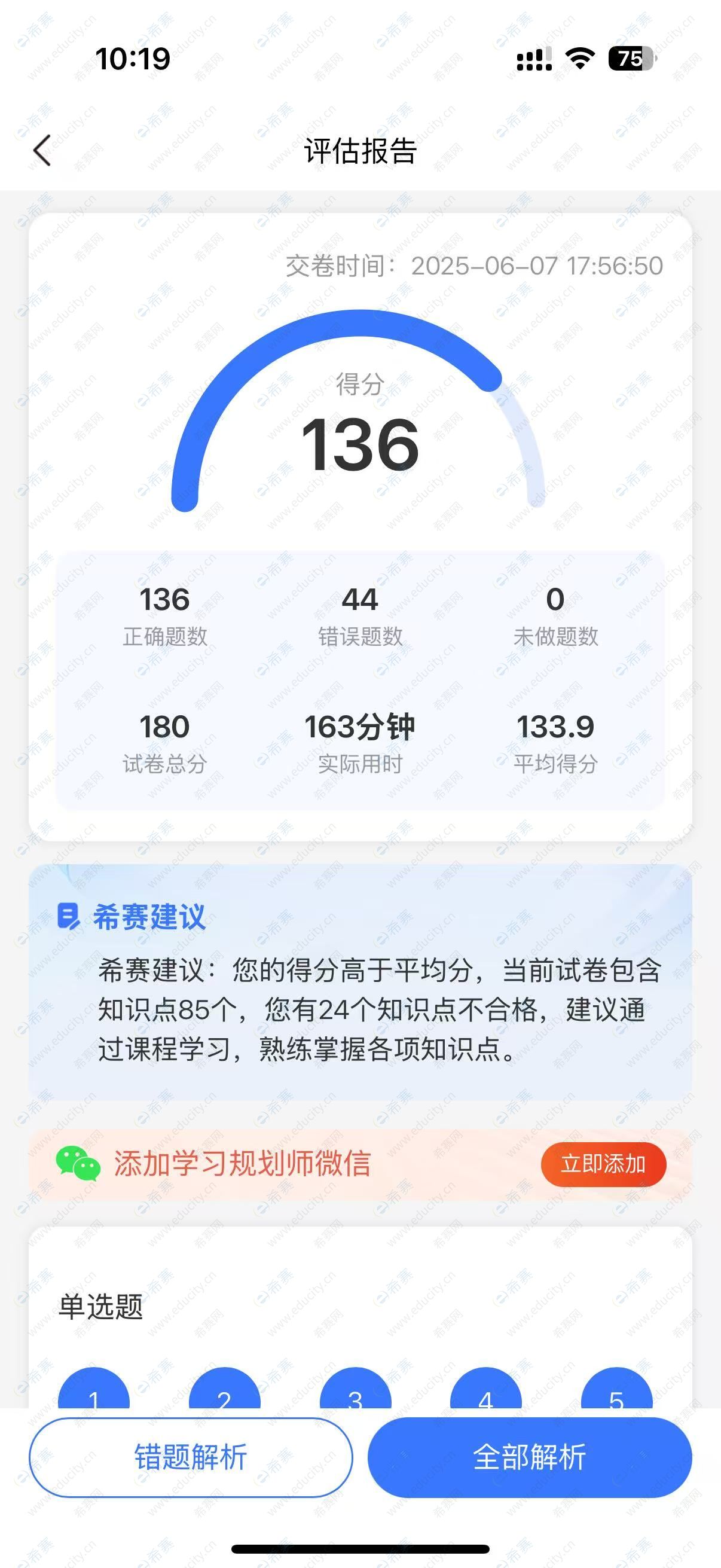Open 全部解析 for all questions
The width and height of the screenshot is (721, 1568).
tap(529, 1457)
